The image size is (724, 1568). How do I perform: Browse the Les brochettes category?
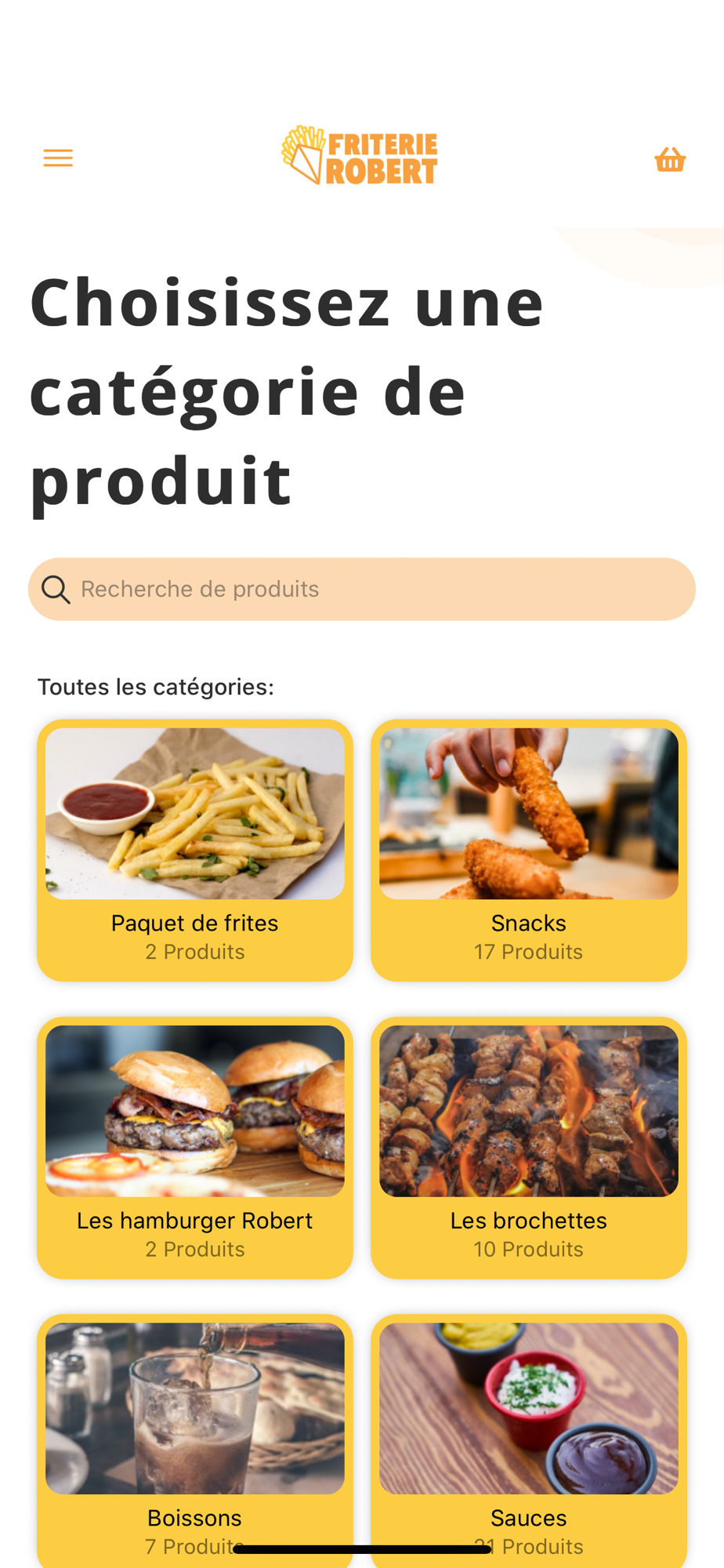pos(529,1147)
